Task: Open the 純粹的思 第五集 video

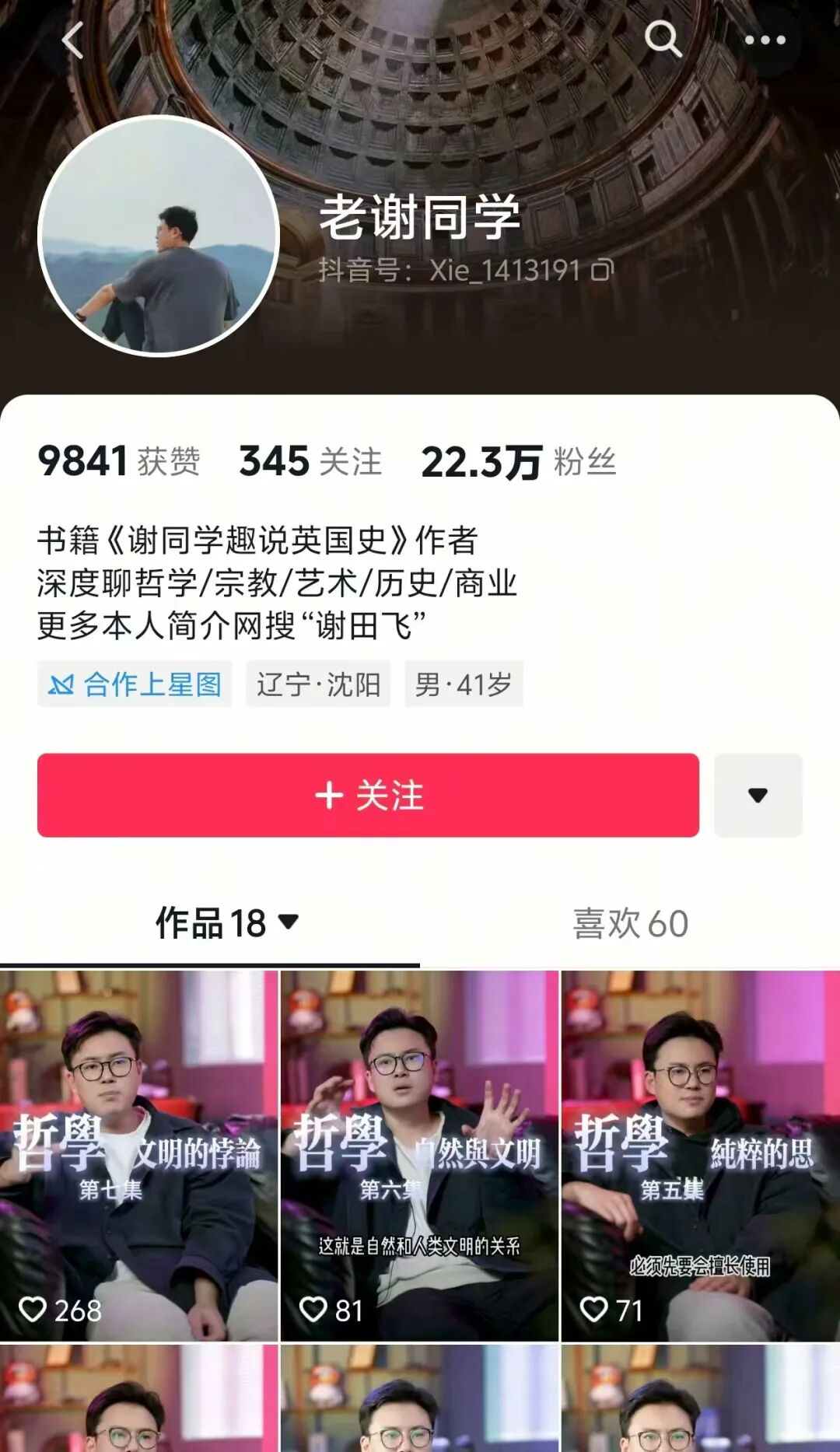Action: click(x=700, y=1155)
